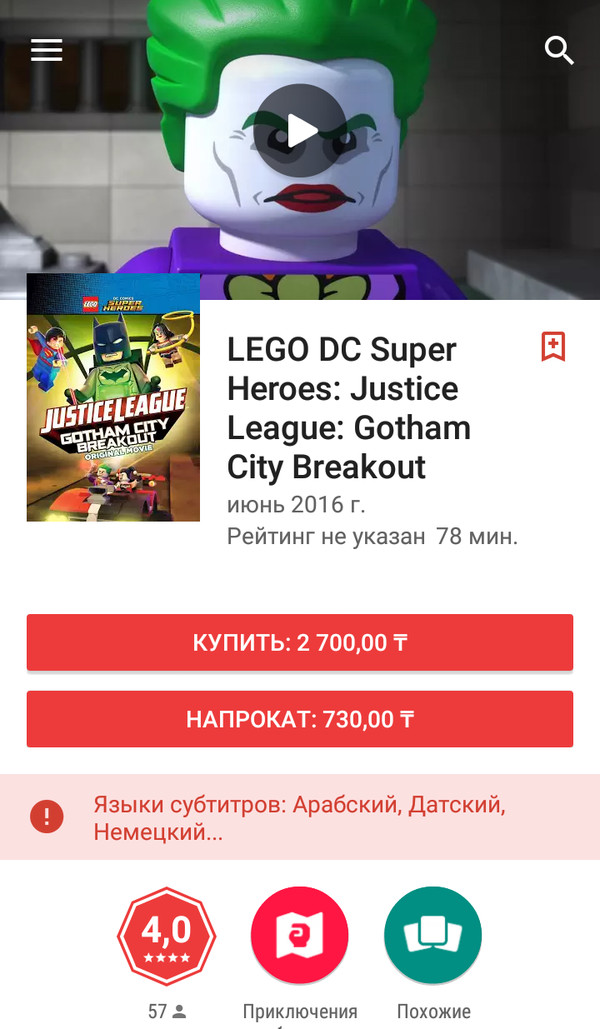The image size is (600, 1029).
Task: Browse the Приключения genre
Action: click(300, 937)
